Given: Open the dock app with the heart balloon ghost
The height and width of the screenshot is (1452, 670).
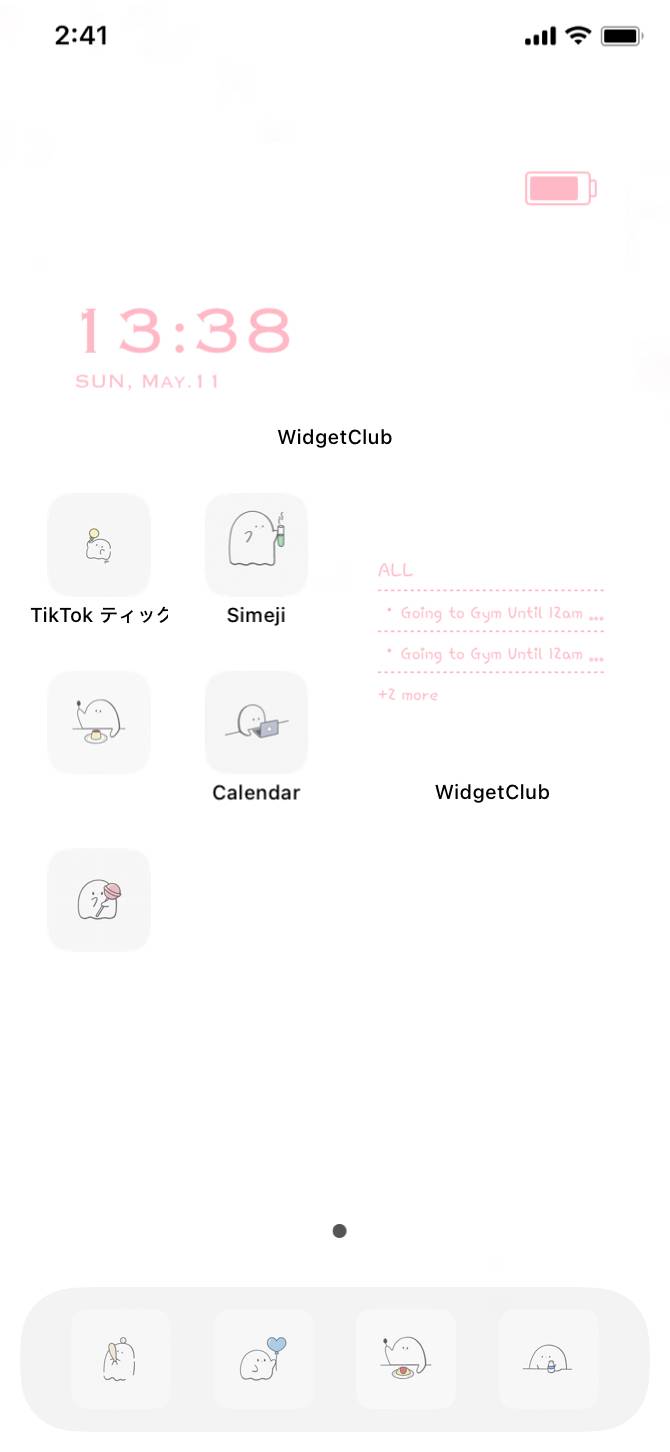Looking at the screenshot, I should (264, 1359).
